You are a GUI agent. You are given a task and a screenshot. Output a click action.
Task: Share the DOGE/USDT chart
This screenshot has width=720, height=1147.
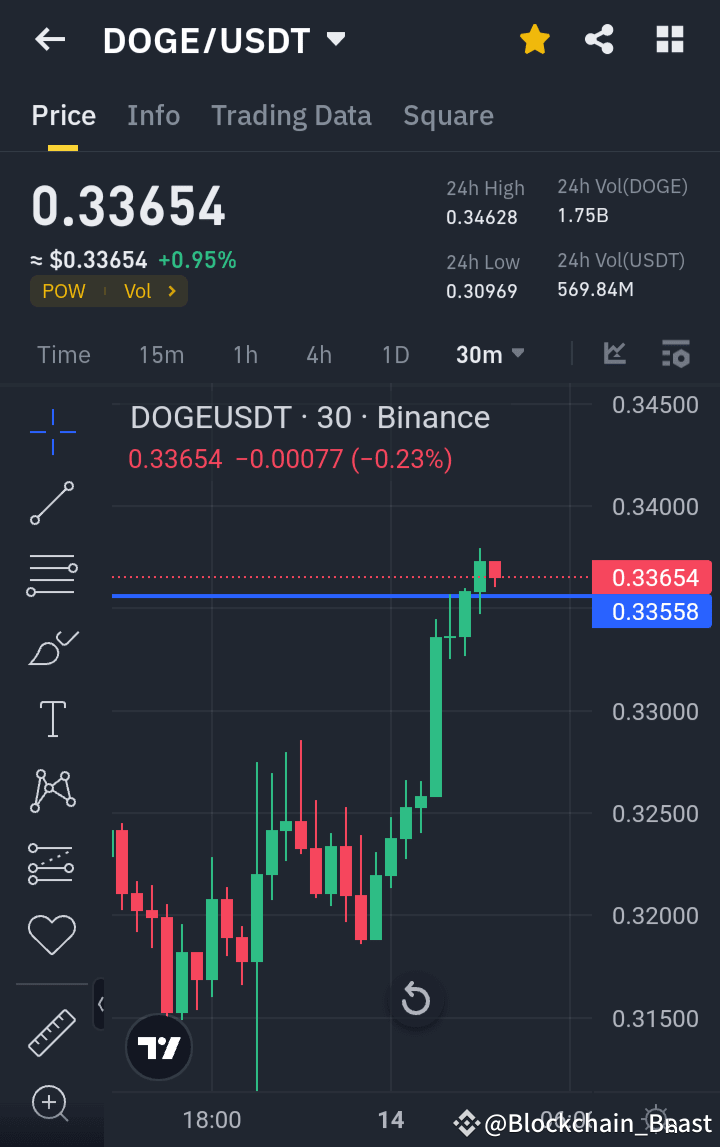599,39
